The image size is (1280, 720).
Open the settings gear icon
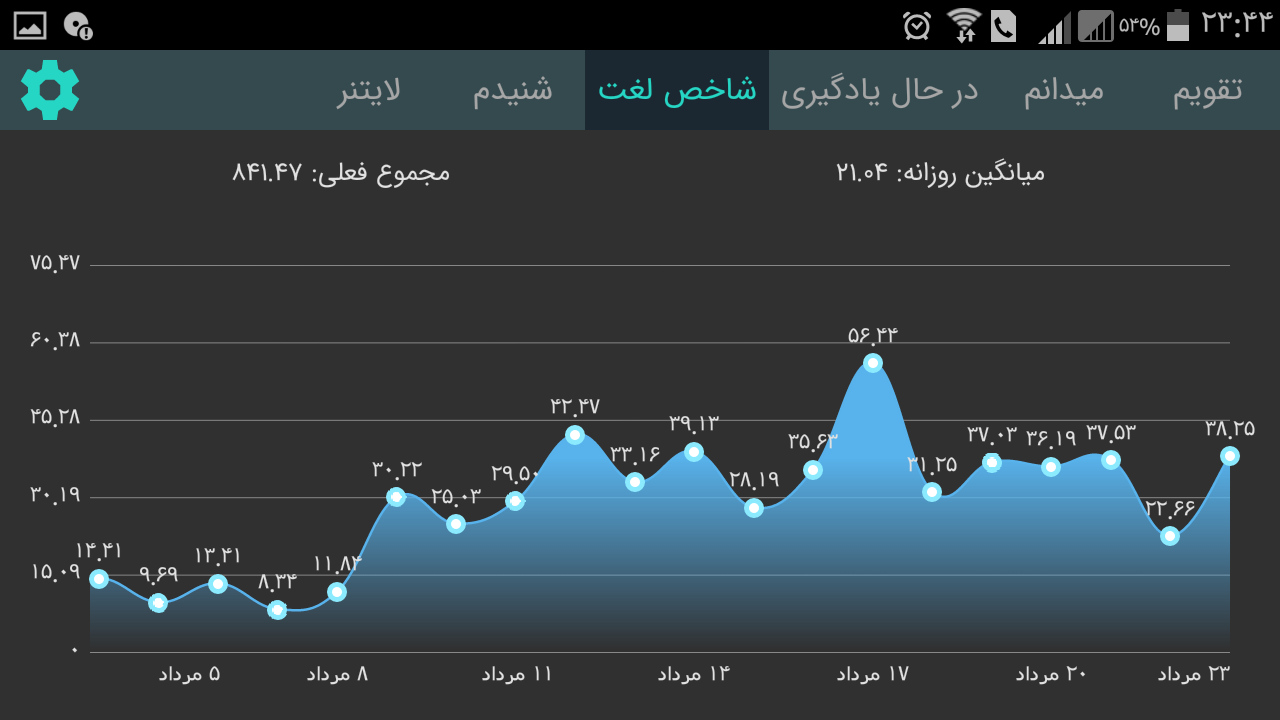pyautogui.click(x=50, y=90)
